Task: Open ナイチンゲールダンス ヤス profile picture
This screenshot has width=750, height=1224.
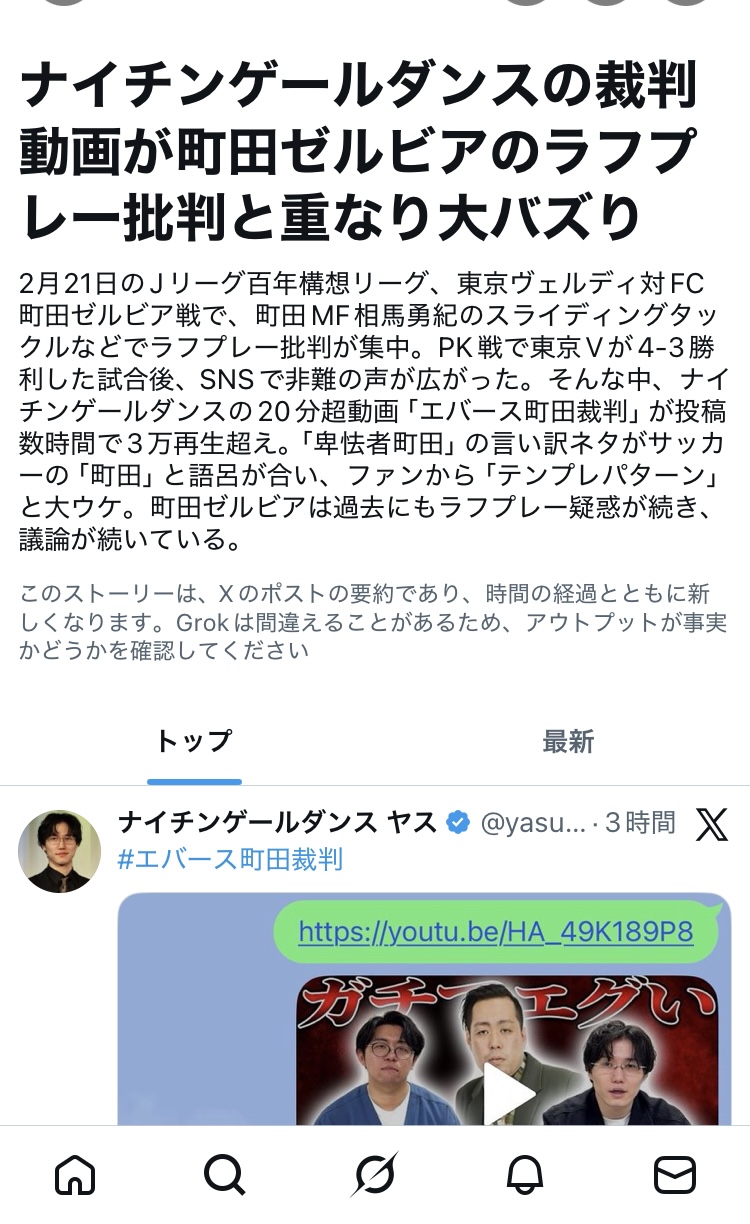Action: pos(60,851)
